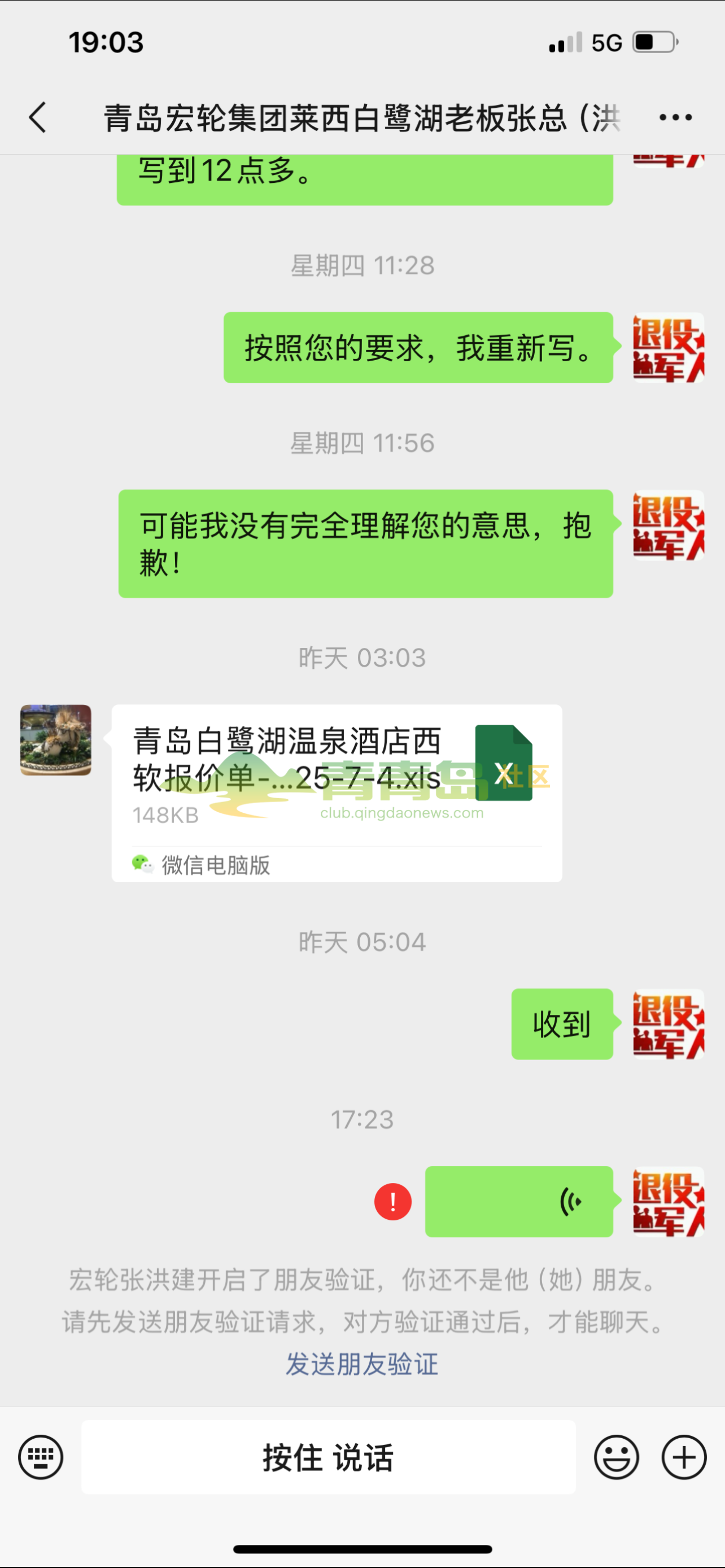
Task: Tap the red resend failed message icon
Action: coord(392,1202)
